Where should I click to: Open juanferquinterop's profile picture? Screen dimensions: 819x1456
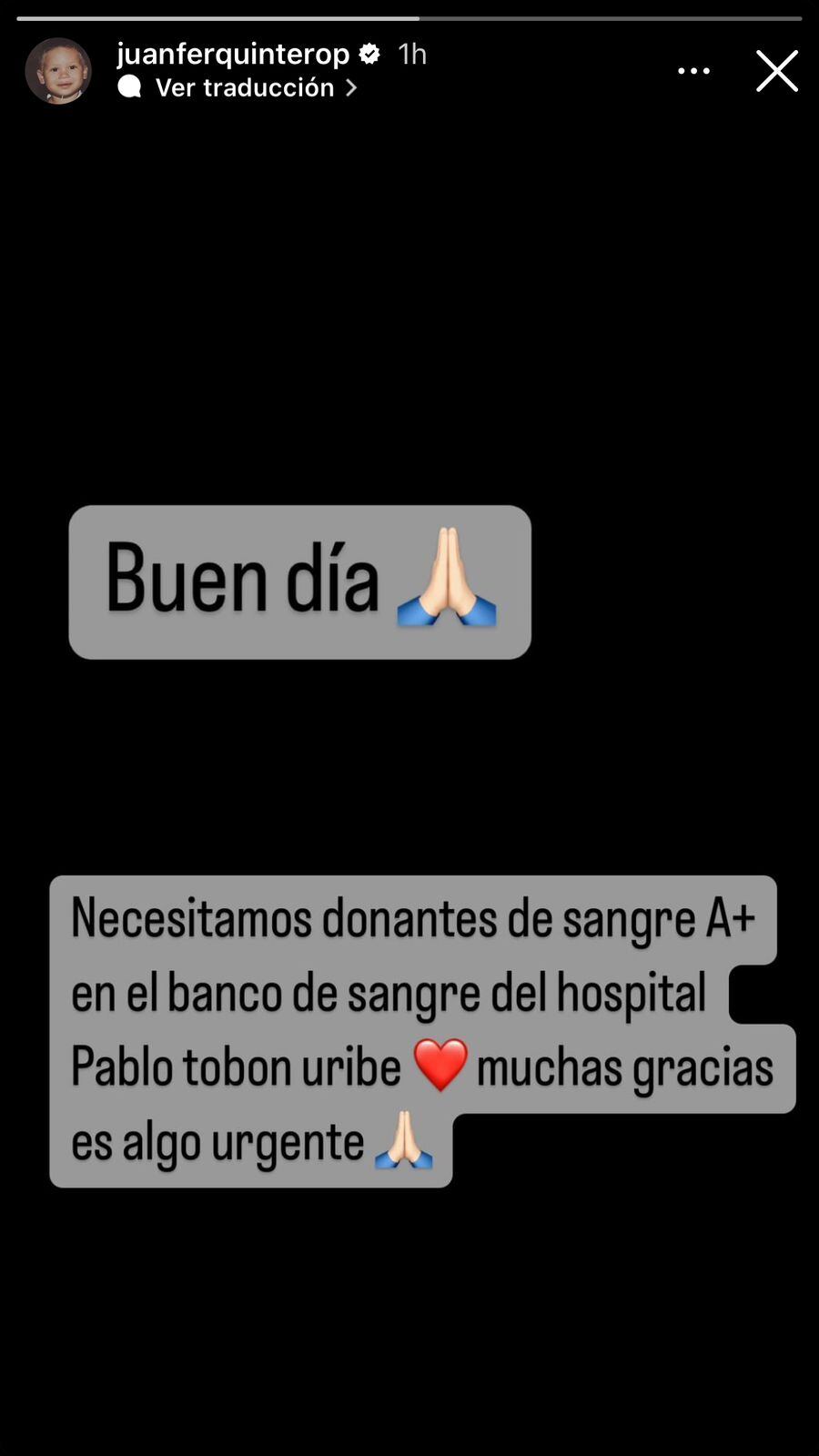tap(58, 71)
